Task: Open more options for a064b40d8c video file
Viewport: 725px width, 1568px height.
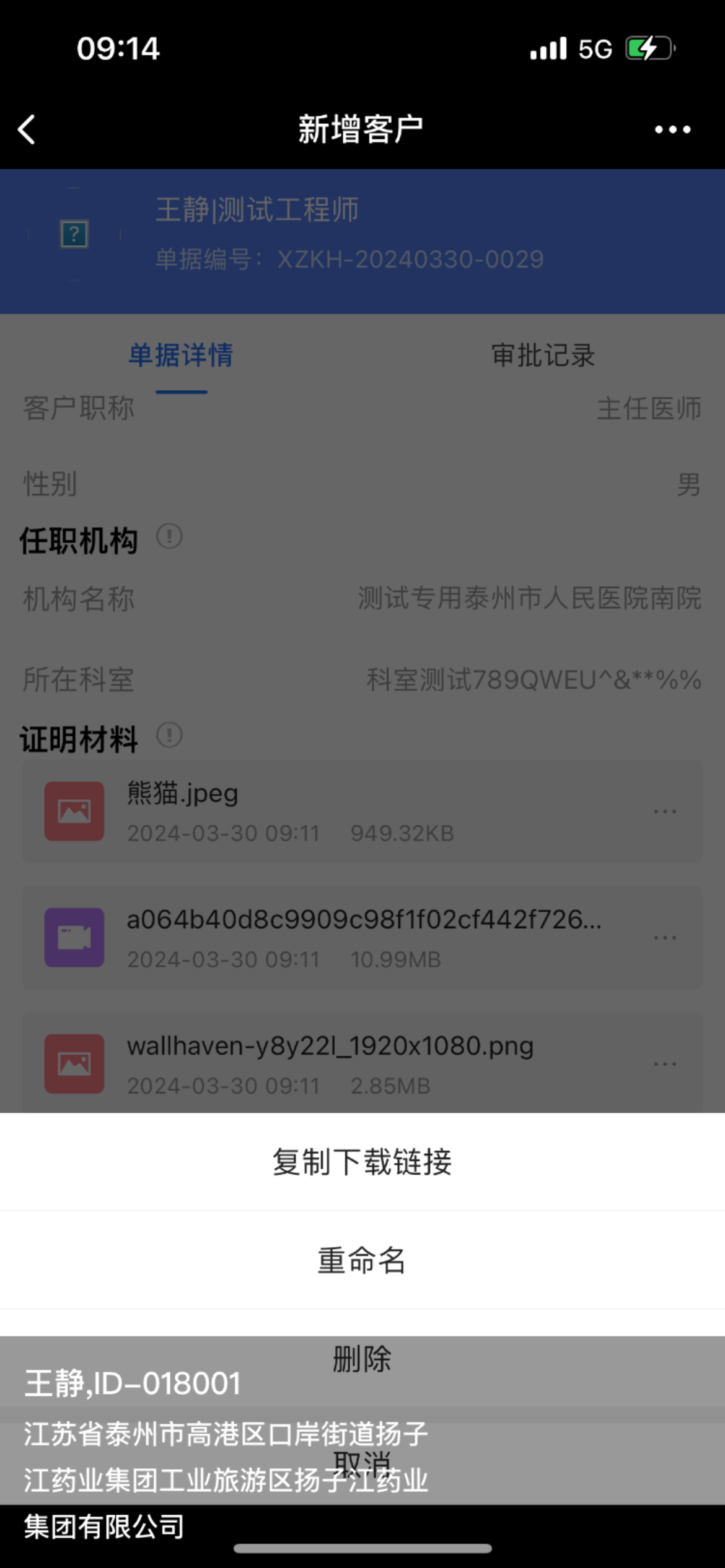Action: (665, 938)
